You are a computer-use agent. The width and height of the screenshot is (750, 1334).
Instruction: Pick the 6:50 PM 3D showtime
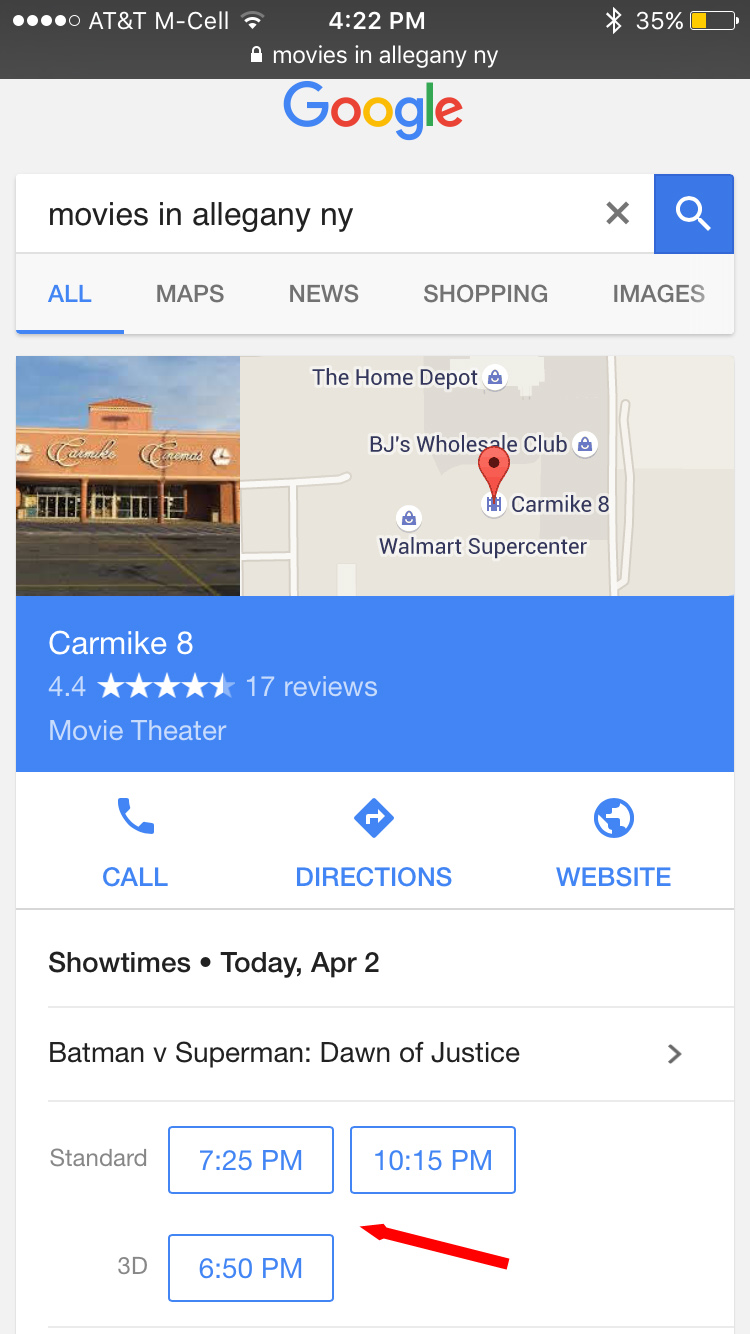(x=251, y=1268)
